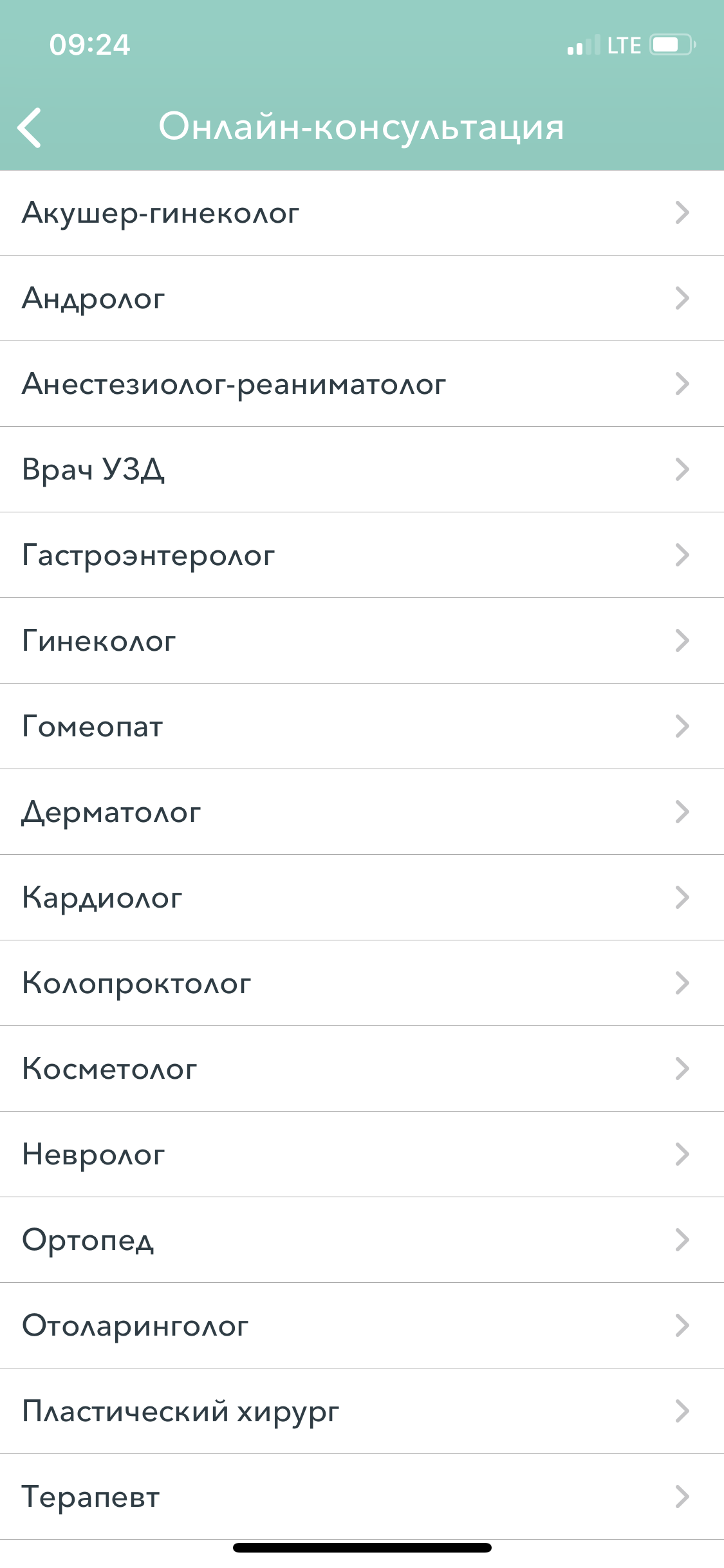Open Акушер-гинеколог specialty

362,213
